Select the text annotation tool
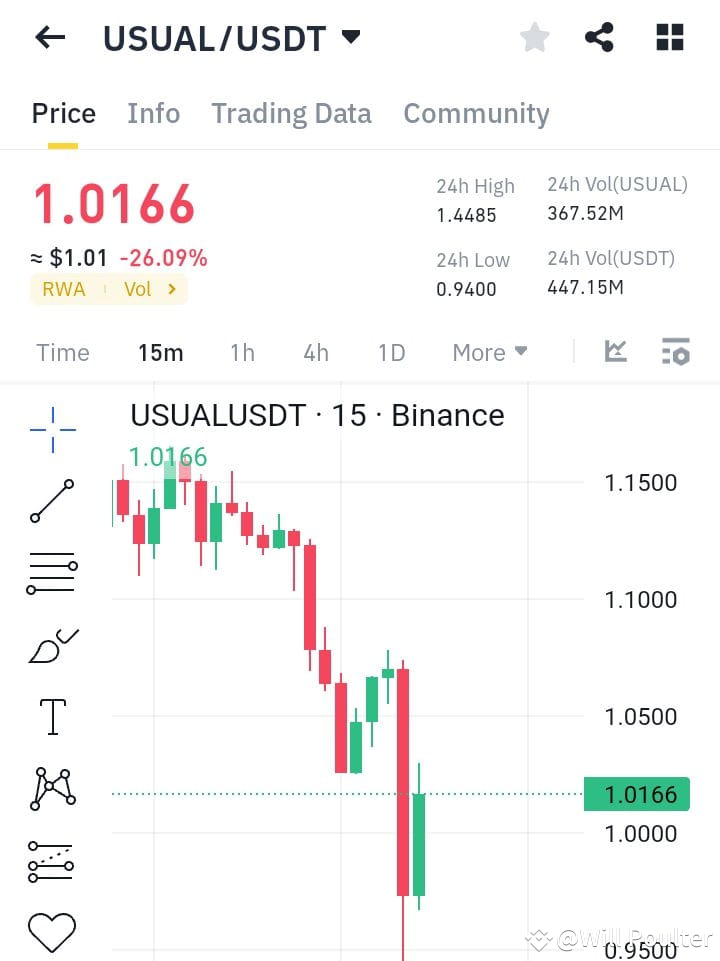Image resolution: width=720 pixels, height=961 pixels. click(50, 716)
